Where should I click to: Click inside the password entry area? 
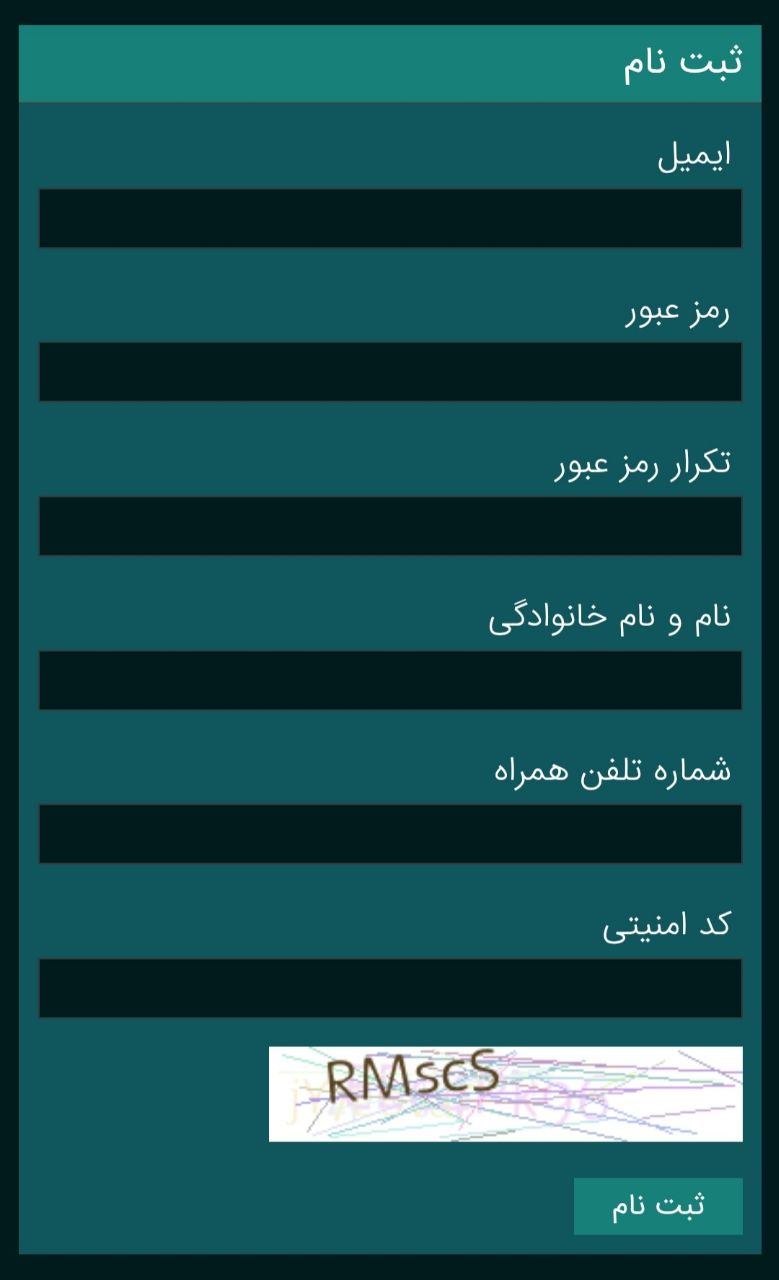390,370
